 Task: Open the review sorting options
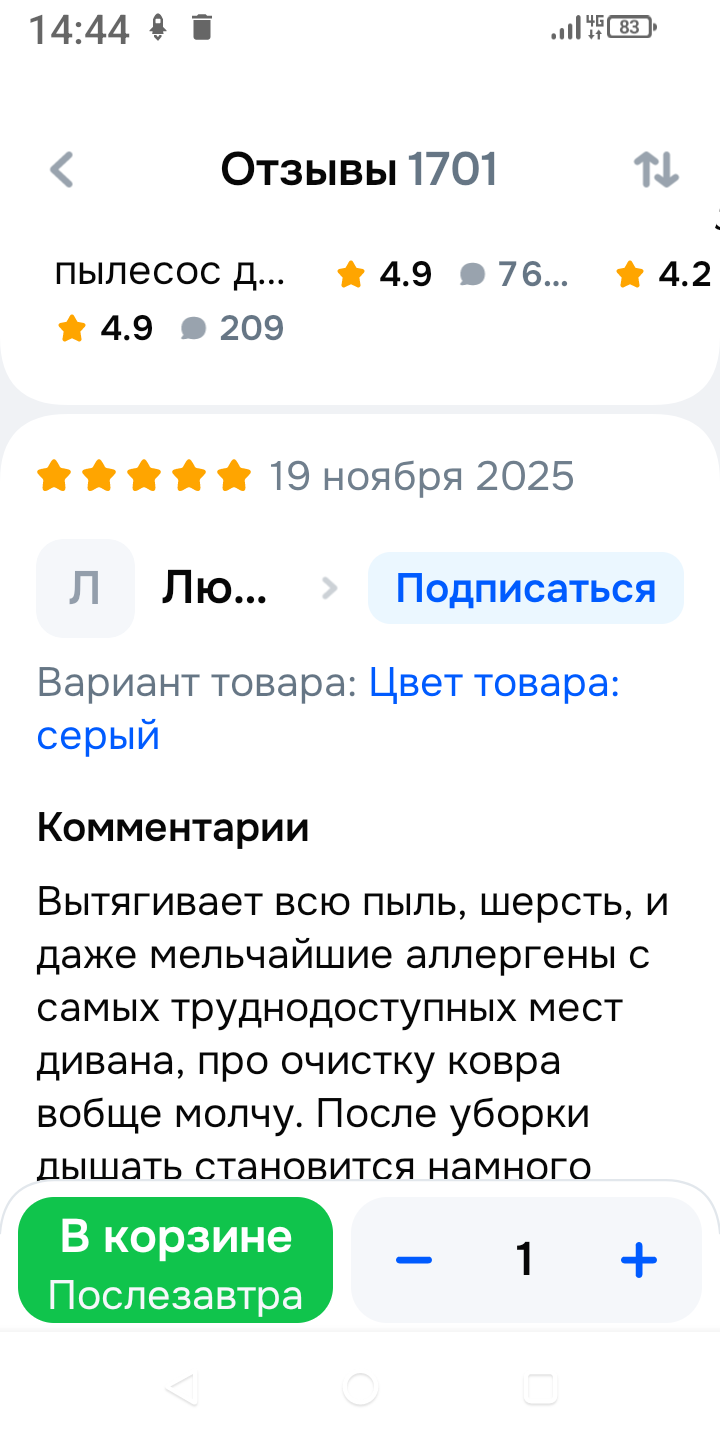(x=656, y=170)
